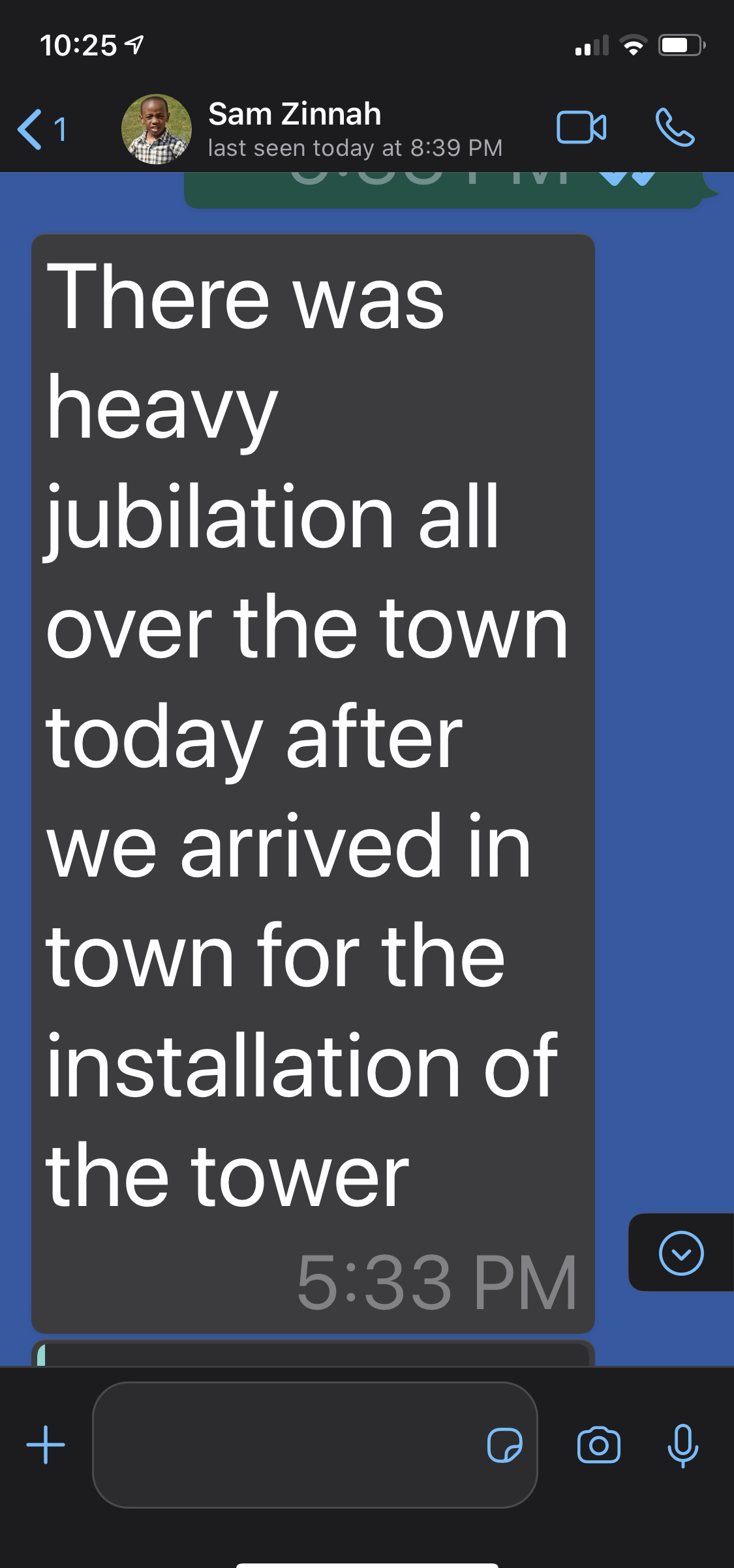
Task: Start a voice call with Sam Zinnah
Action: [675, 127]
